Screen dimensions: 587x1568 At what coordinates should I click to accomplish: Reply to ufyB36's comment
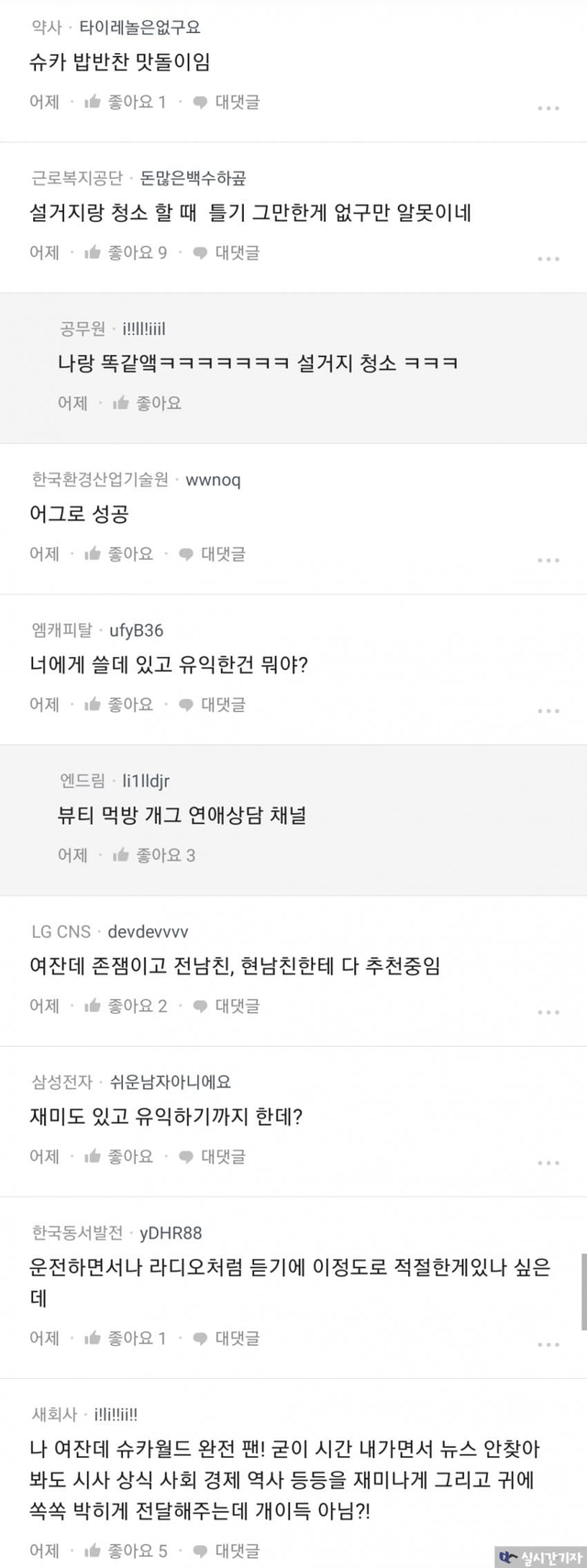click(x=213, y=704)
